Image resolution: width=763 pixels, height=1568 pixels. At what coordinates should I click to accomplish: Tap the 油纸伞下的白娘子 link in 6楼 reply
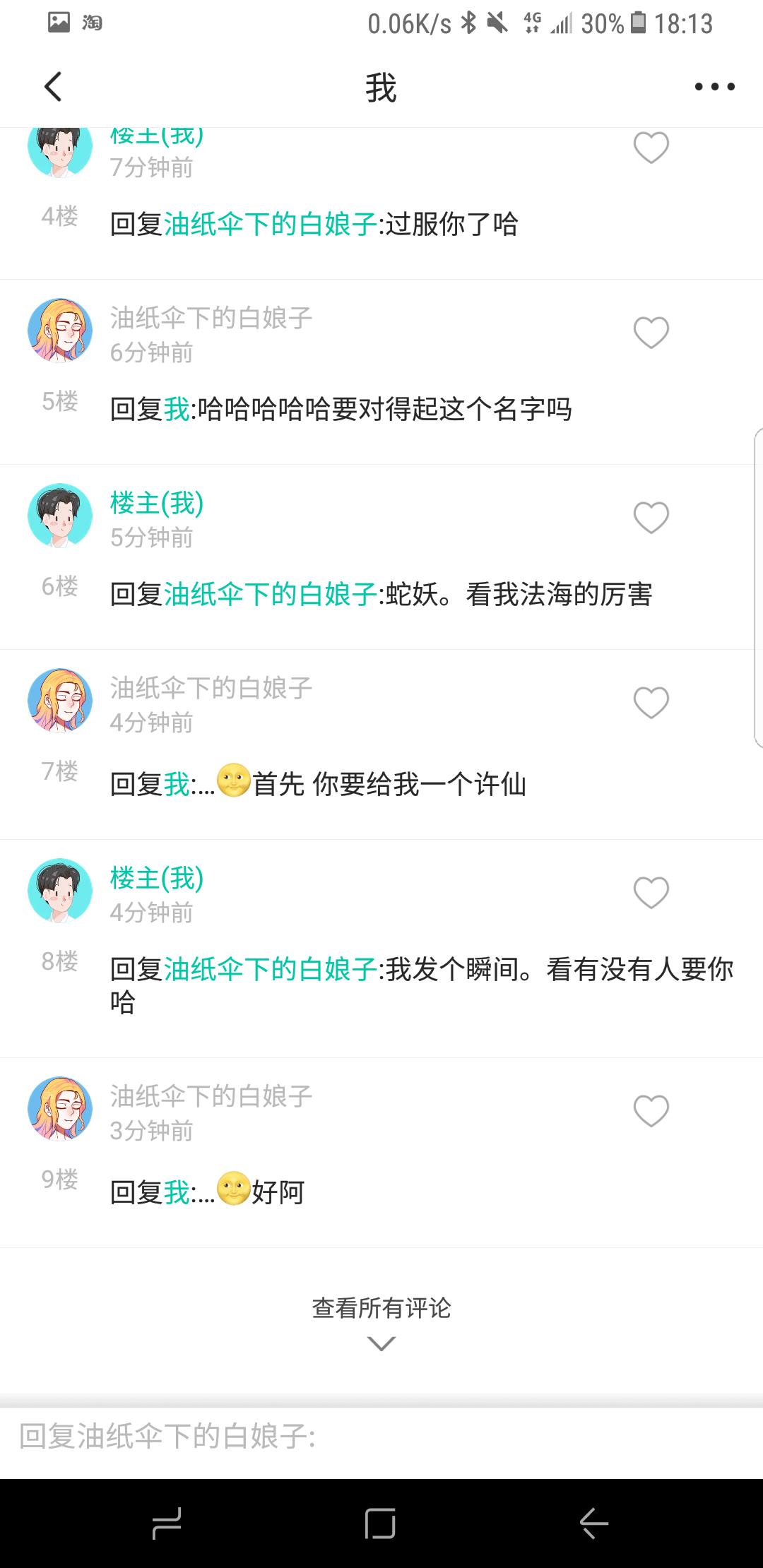271,595
